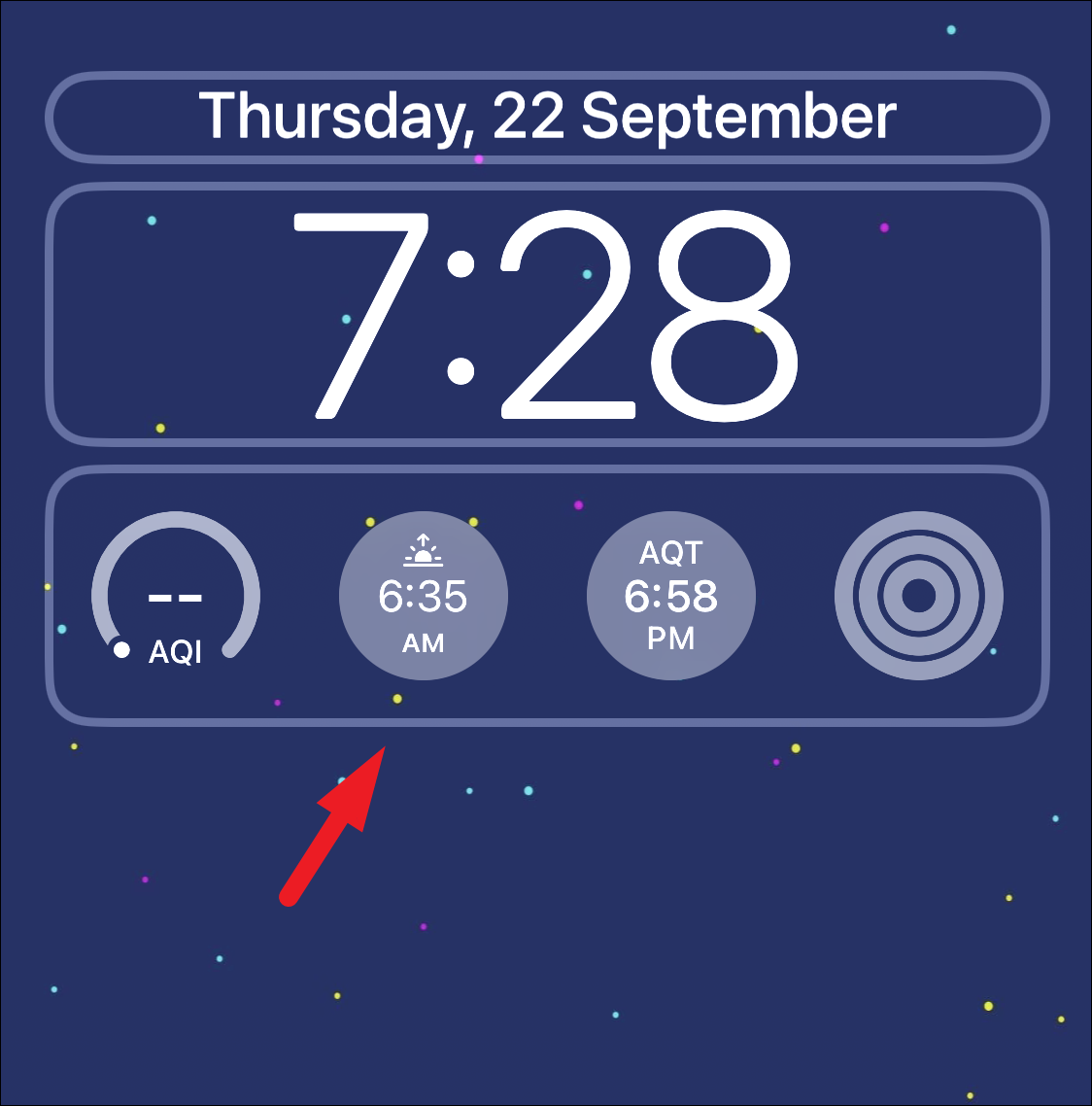This screenshot has width=1092, height=1106.
Task: Tap the AQI air quality widget
Action: coord(176,596)
